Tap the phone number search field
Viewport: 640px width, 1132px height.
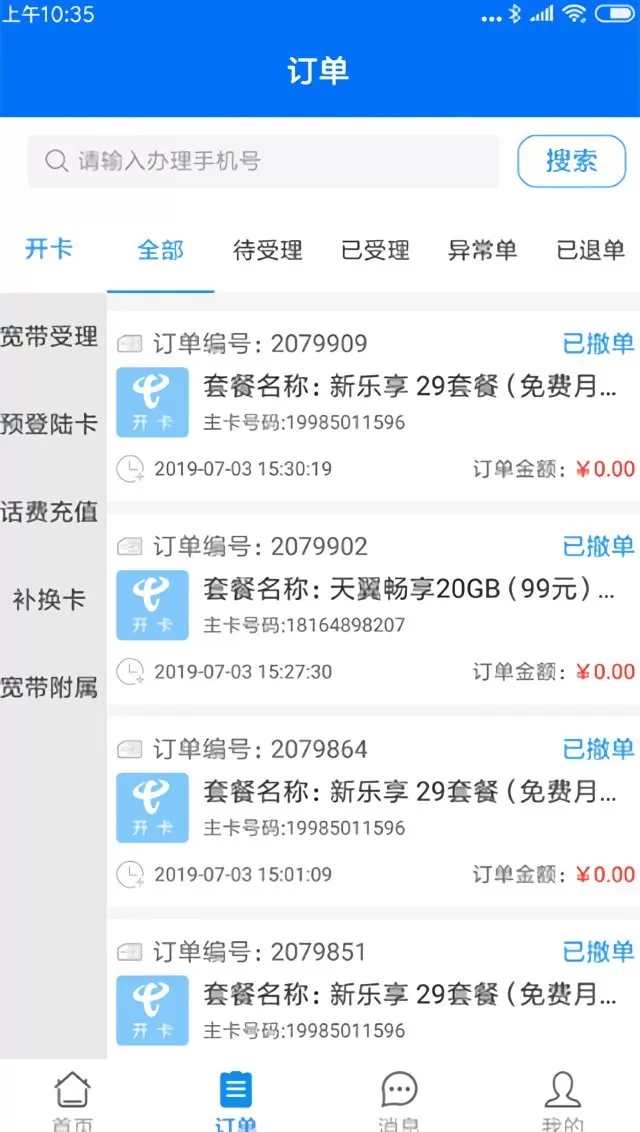[263, 161]
